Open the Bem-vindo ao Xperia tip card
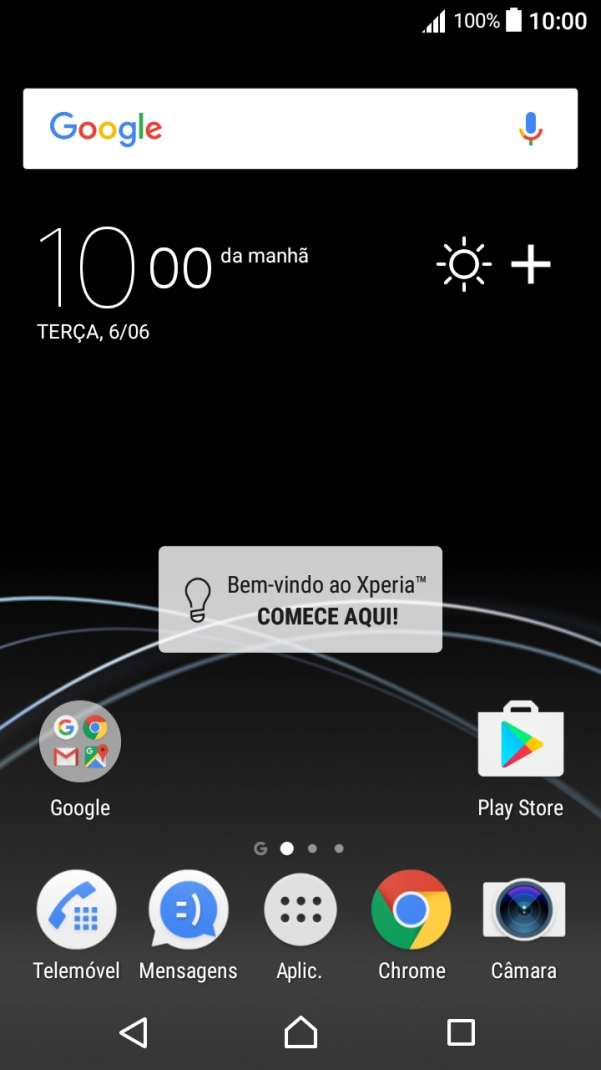This screenshot has width=601, height=1070. (300, 600)
